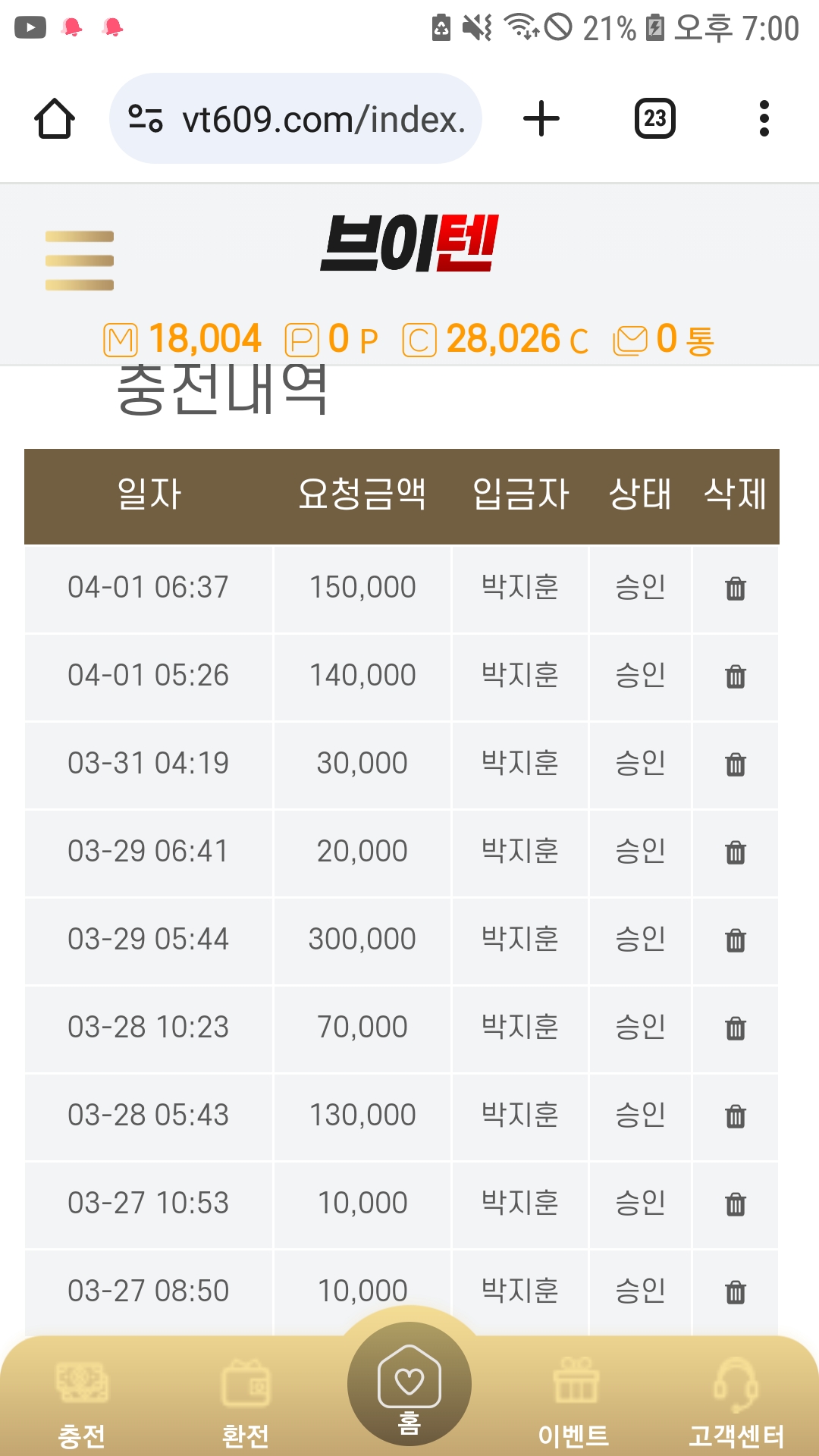This screenshot has width=819, height=1456.
Task: Open the browser overflow menu
Action: point(764,119)
